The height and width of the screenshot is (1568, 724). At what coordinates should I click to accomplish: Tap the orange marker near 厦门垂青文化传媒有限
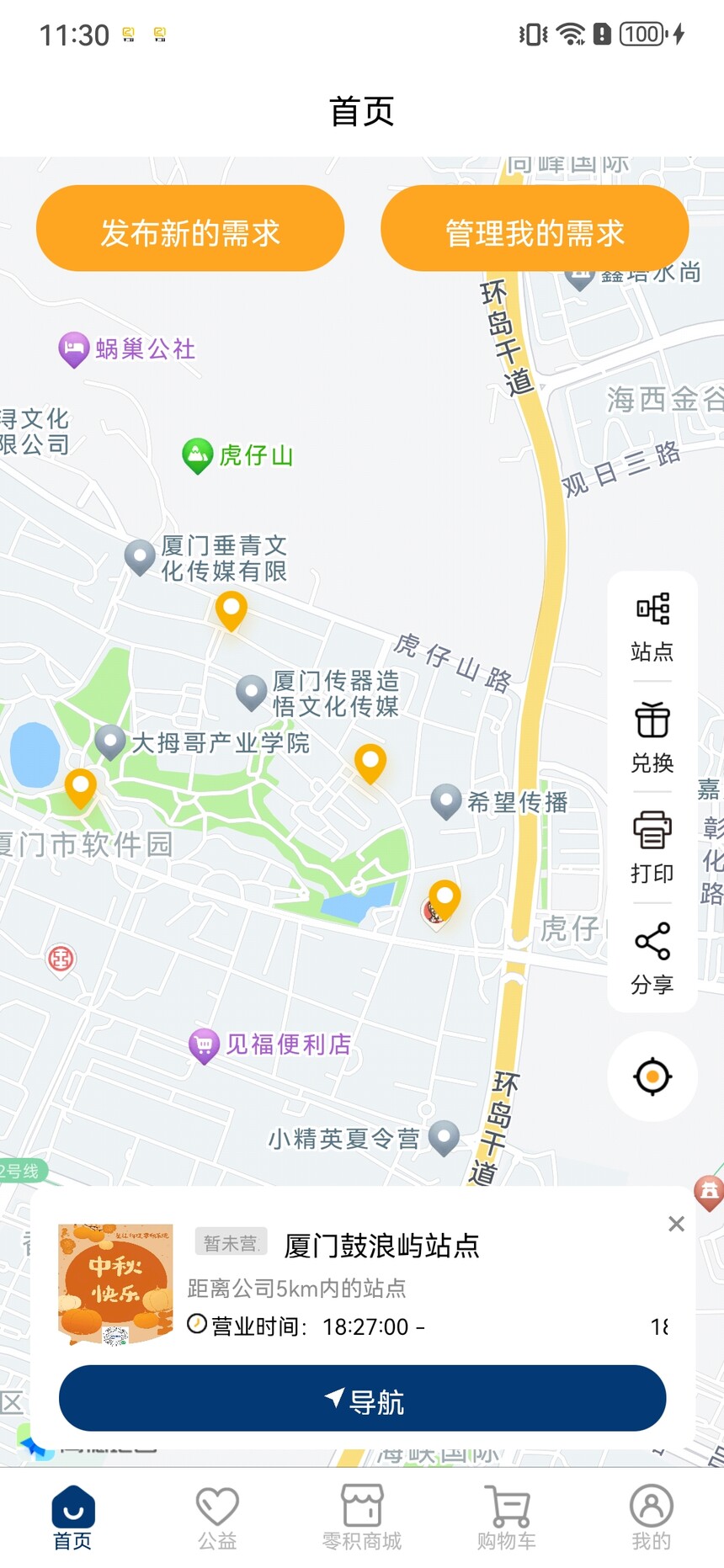232,609
